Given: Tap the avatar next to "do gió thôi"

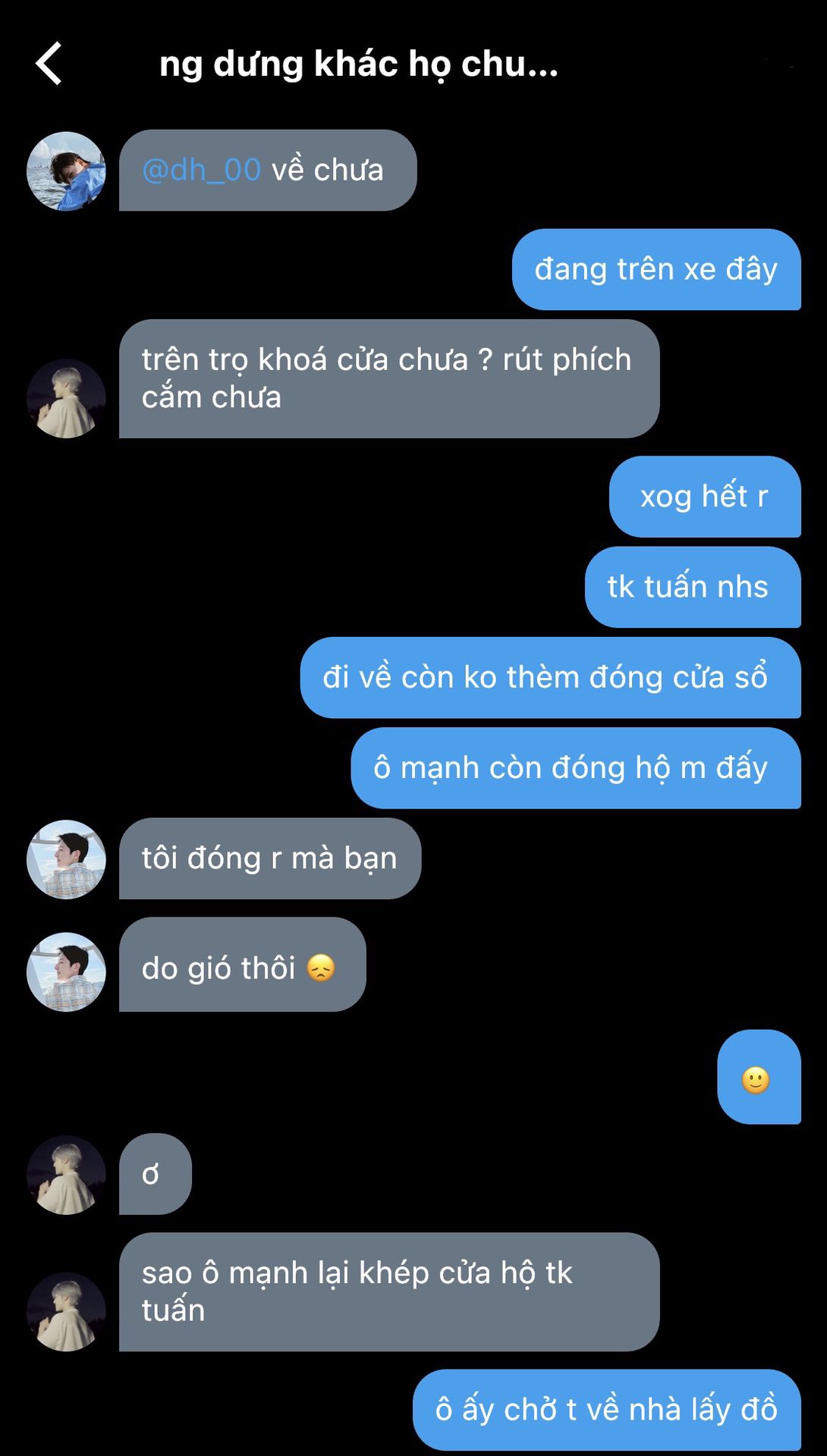Looking at the screenshot, I should (66, 971).
